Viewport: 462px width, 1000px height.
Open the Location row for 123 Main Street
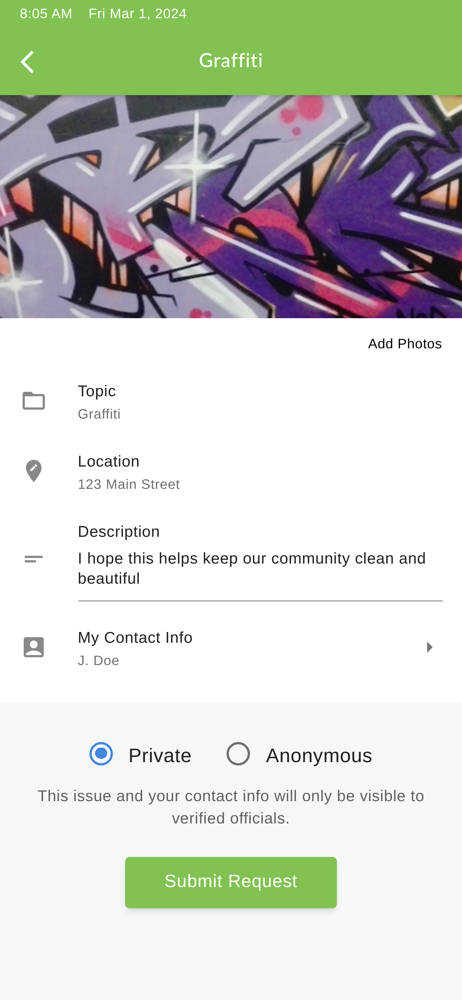point(231,472)
